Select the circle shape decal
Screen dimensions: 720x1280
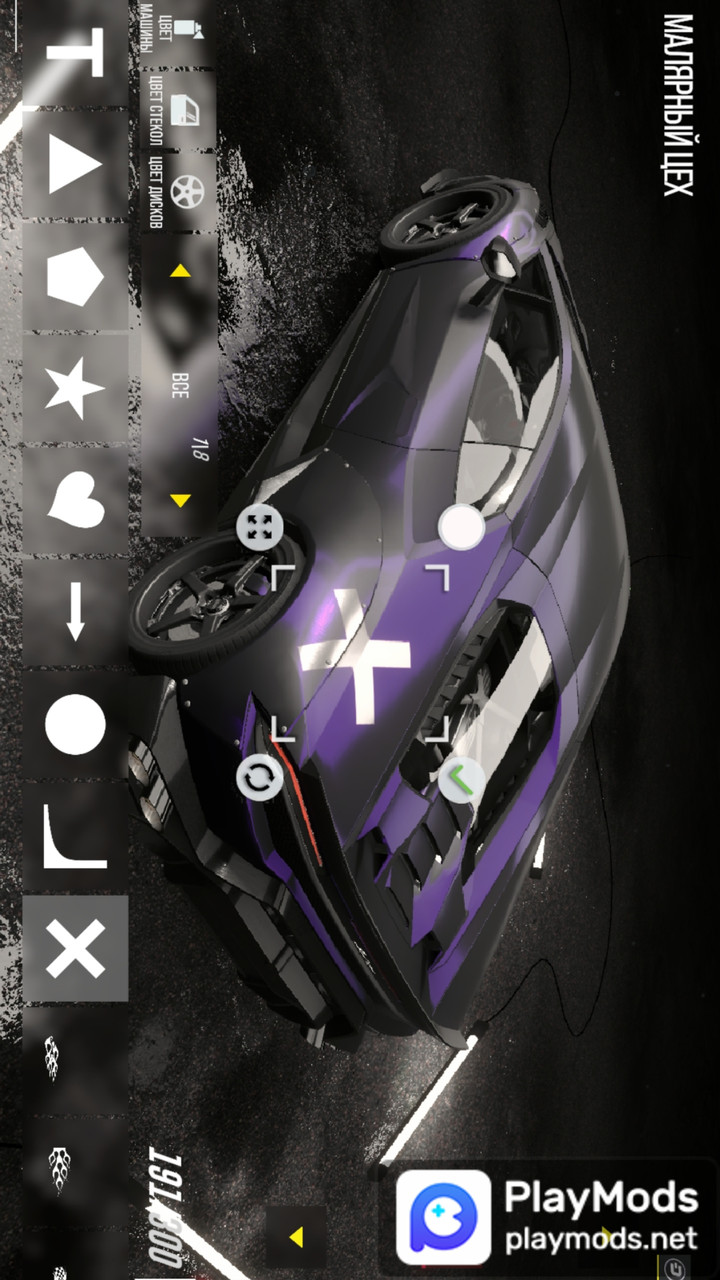tap(75, 726)
